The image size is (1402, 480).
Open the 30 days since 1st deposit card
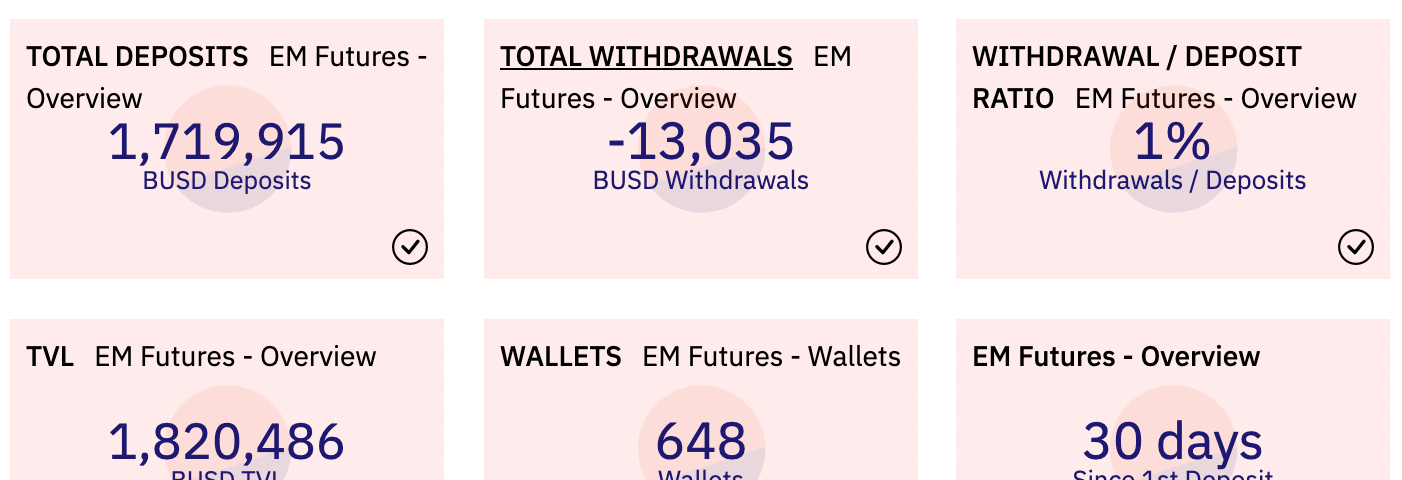(x=1173, y=400)
